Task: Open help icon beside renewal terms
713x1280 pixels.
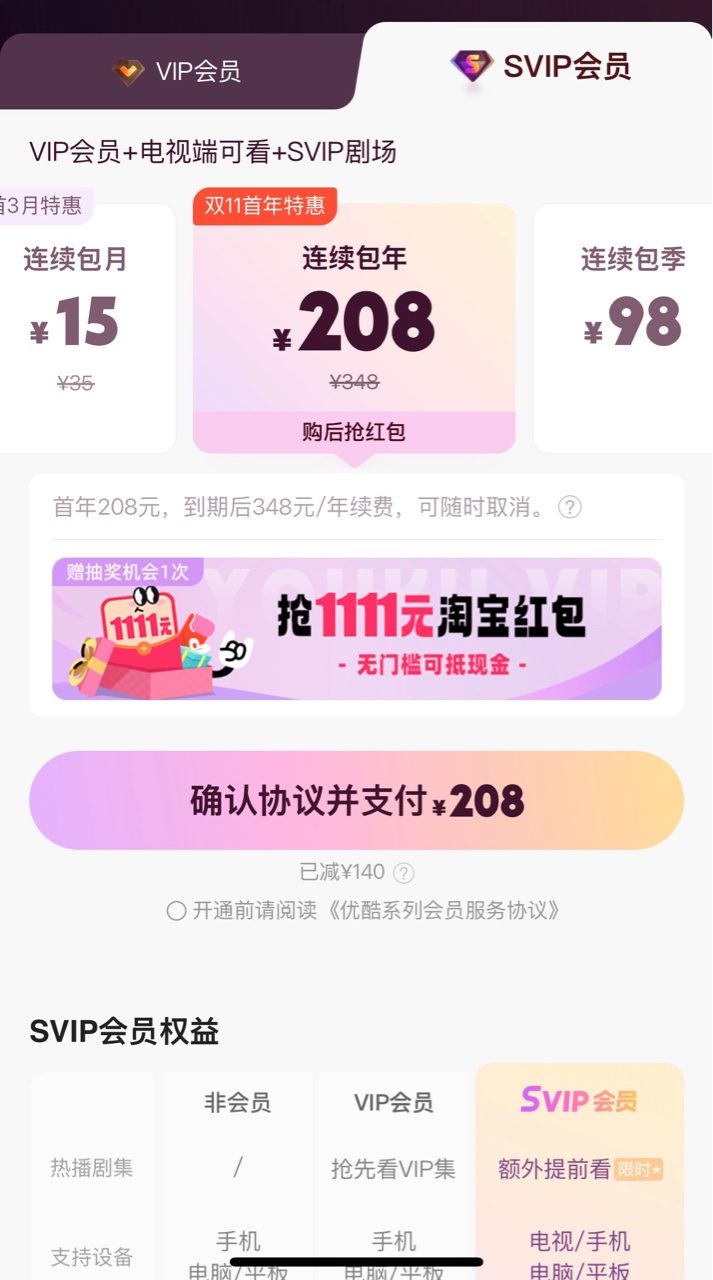Action: click(570, 507)
